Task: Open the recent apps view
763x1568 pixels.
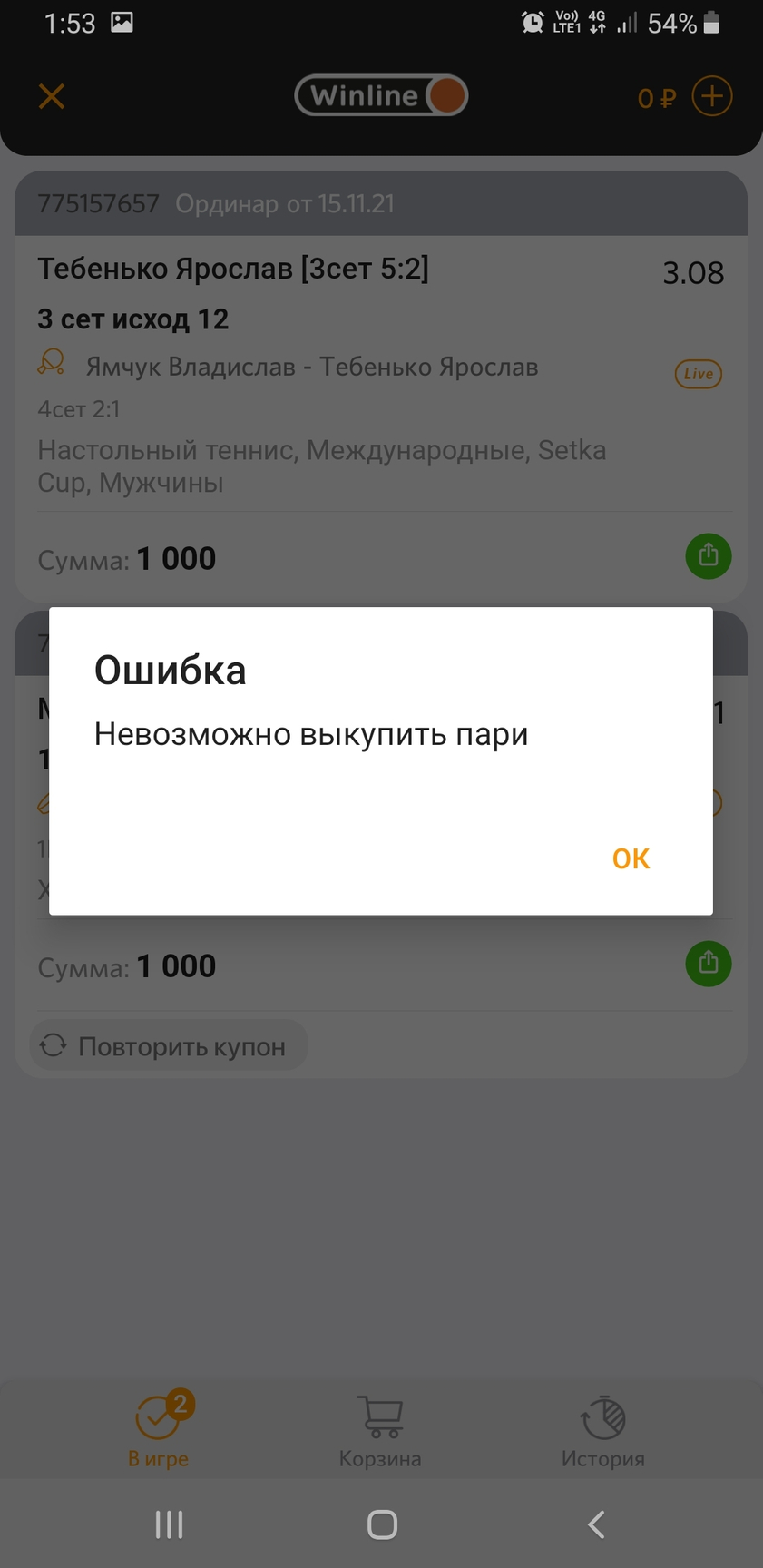Action: coord(169,1524)
